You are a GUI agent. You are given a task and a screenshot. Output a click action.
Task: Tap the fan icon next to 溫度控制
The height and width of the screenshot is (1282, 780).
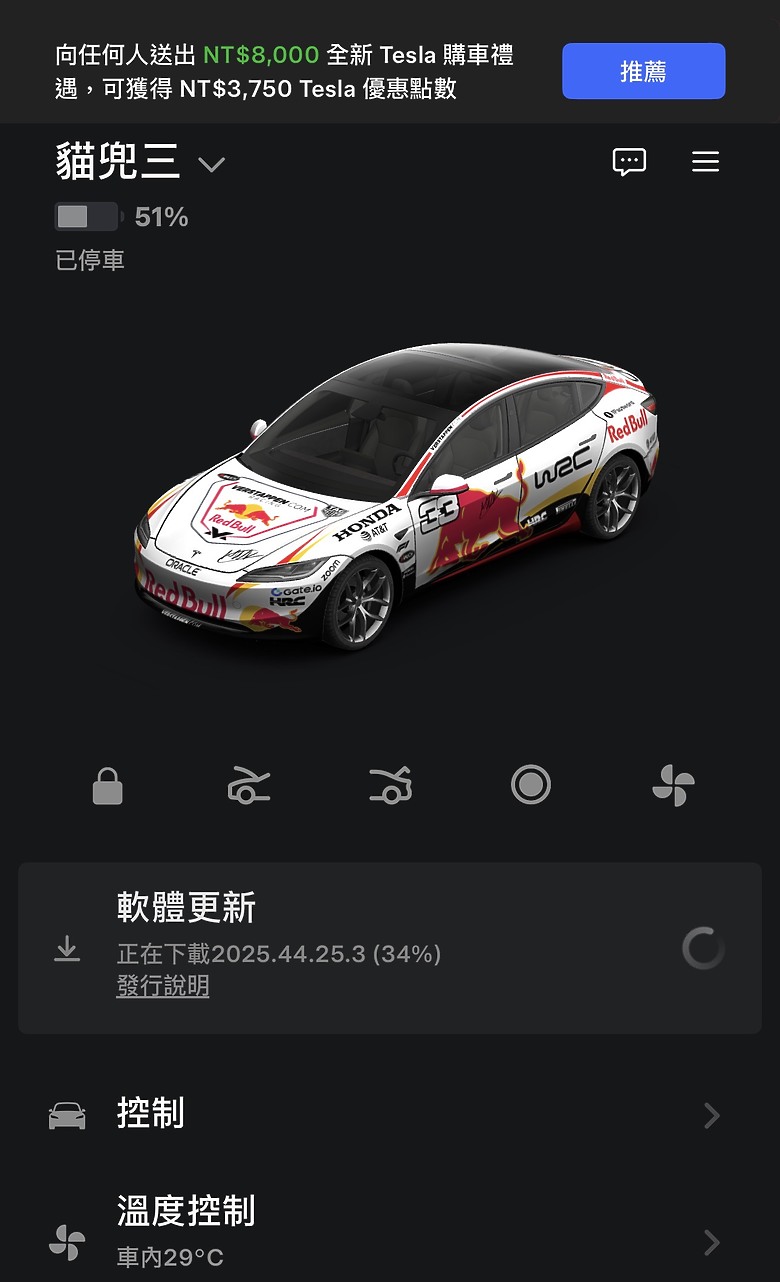click(66, 1242)
